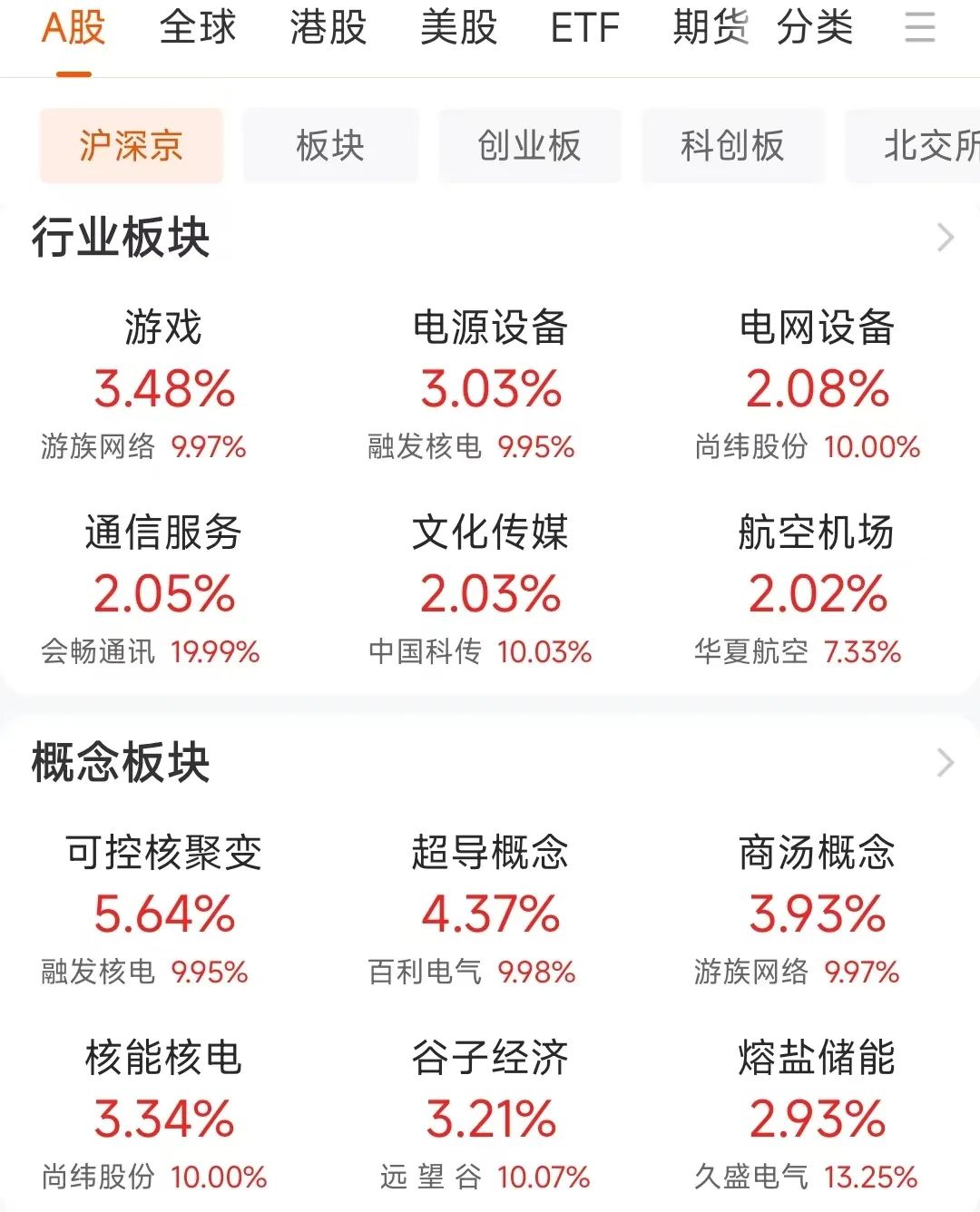Select the ETF tab
The width and height of the screenshot is (980, 1212).
584,28
